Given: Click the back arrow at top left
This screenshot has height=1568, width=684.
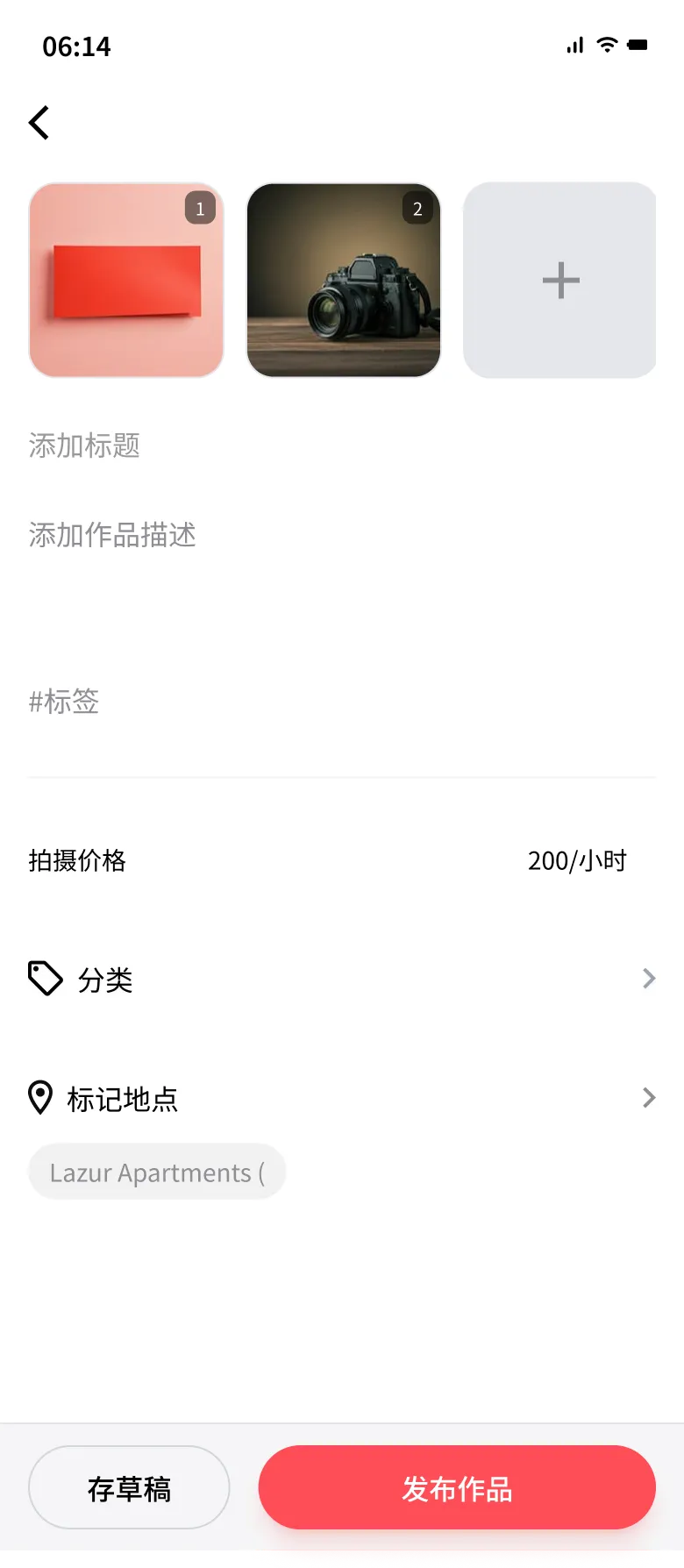Looking at the screenshot, I should (x=39, y=122).
